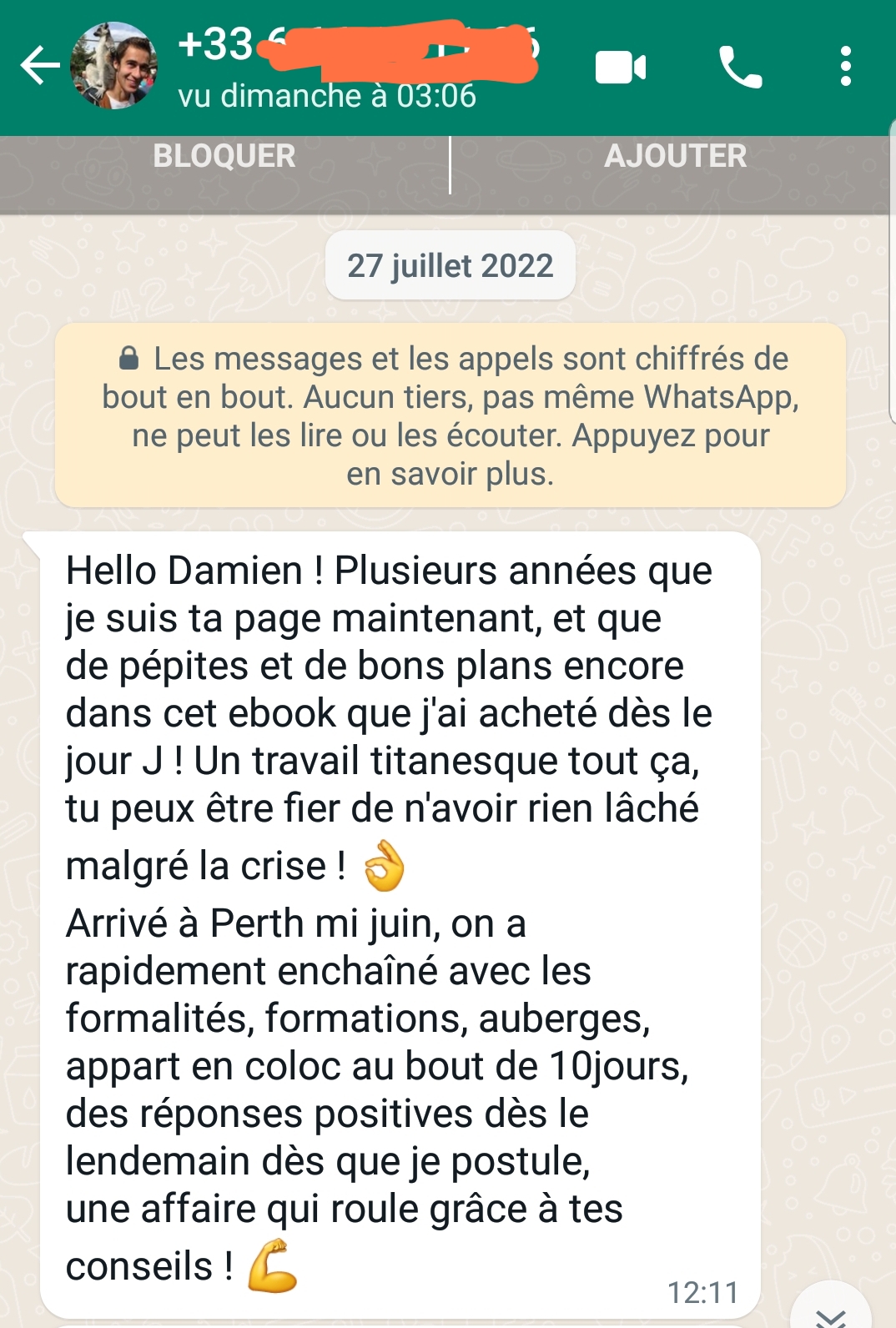This screenshot has height=1328, width=896.
Task: Open the end-to-end encryption notice
Action: [451, 415]
